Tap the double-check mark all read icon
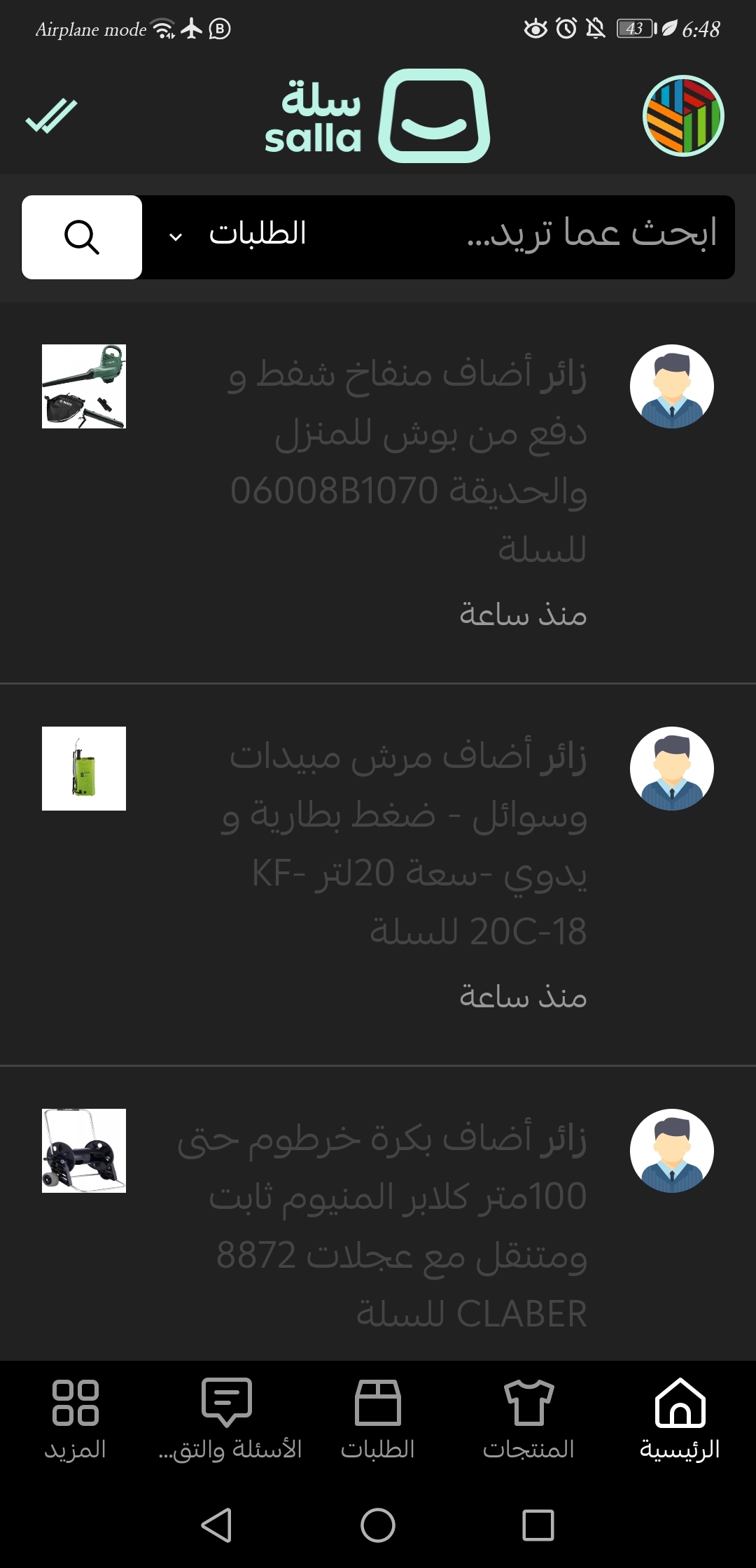The image size is (756, 1568). point(51,116)
